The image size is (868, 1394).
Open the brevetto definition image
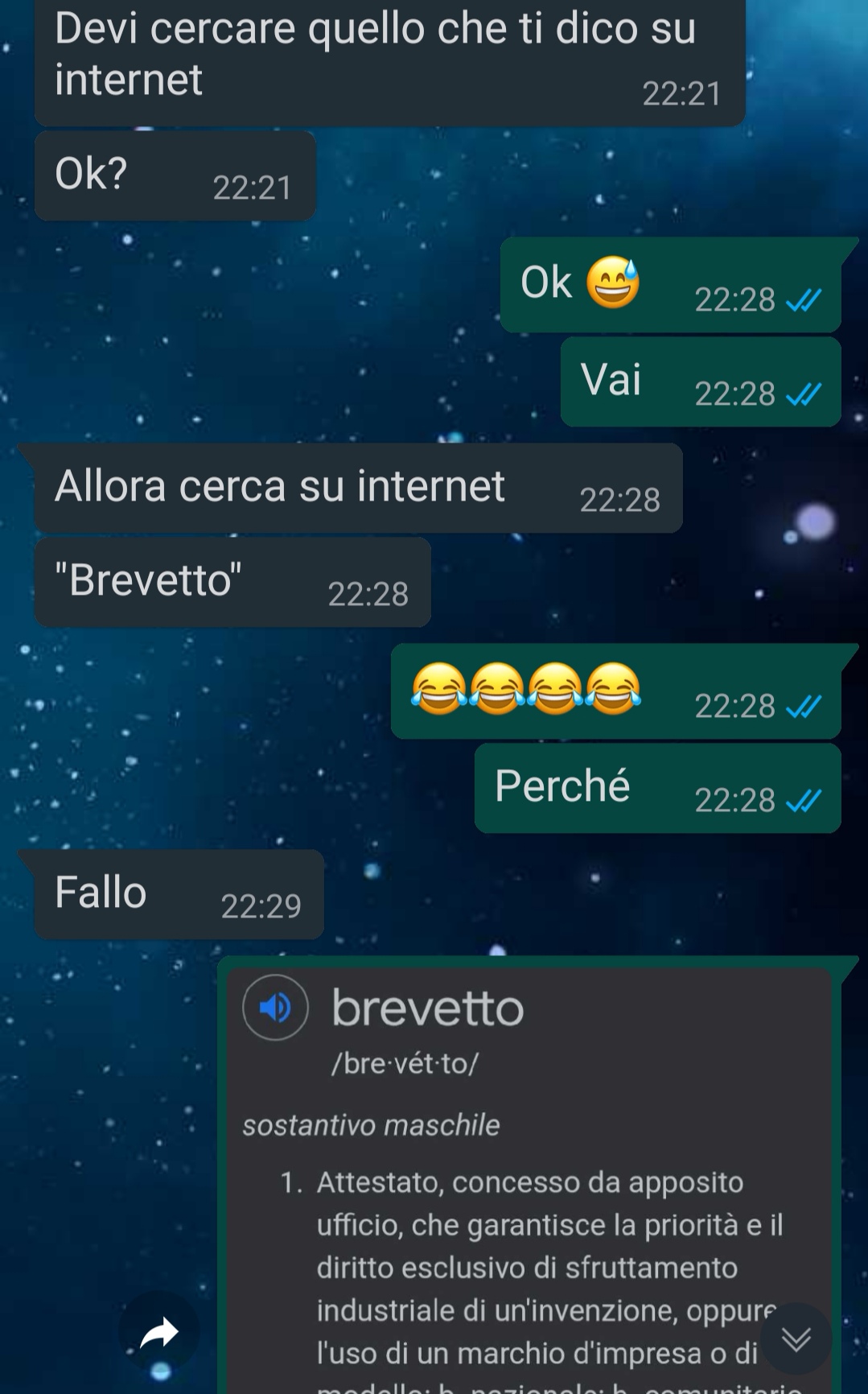click(x=529, y=1180)
